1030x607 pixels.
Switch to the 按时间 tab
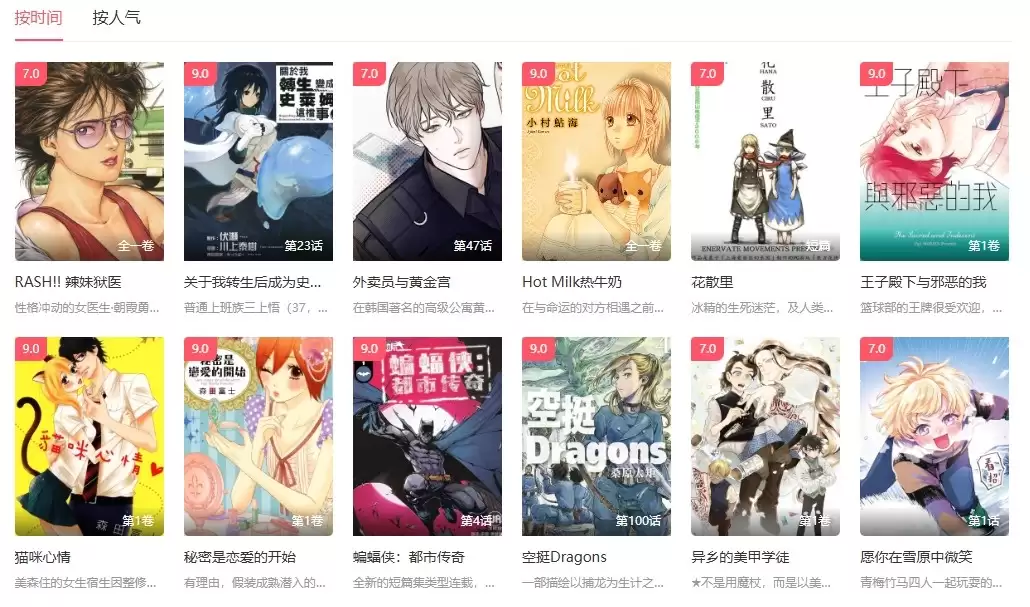coord(38,18)
